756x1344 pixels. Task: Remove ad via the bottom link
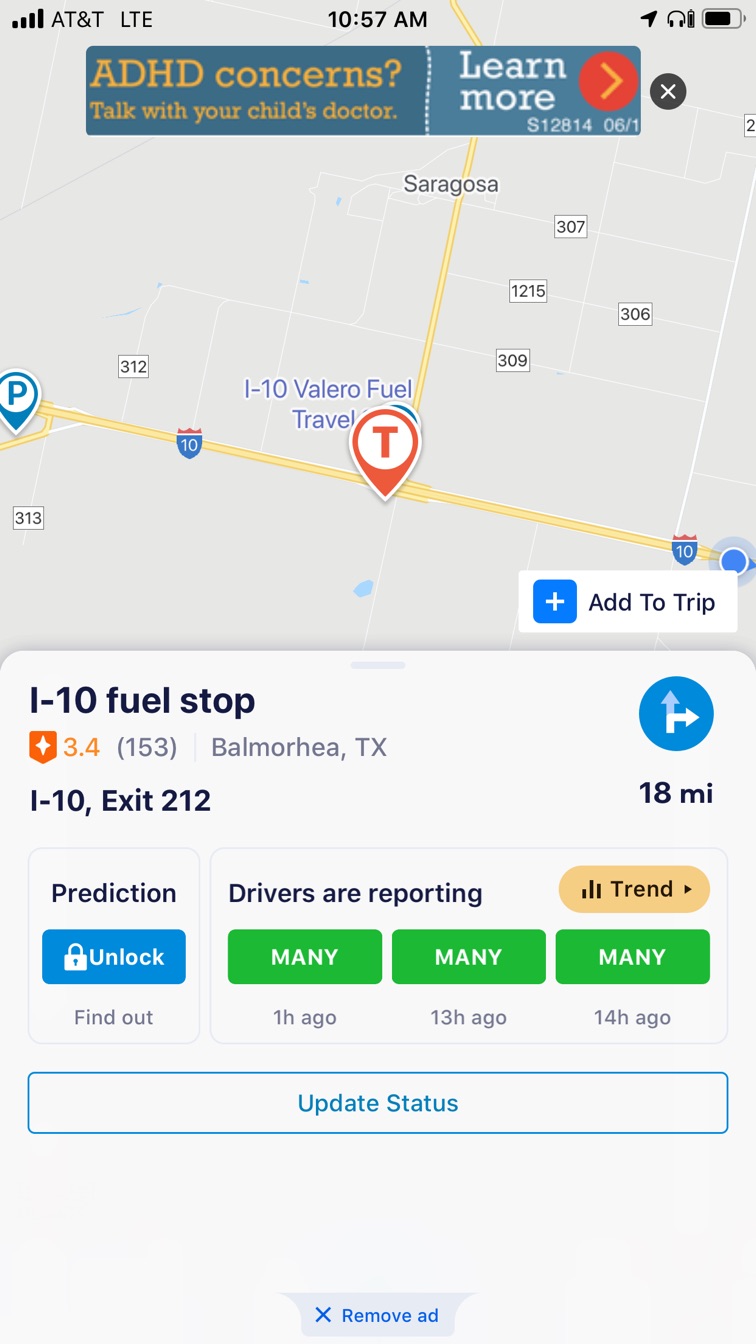tap(377, 1315)
